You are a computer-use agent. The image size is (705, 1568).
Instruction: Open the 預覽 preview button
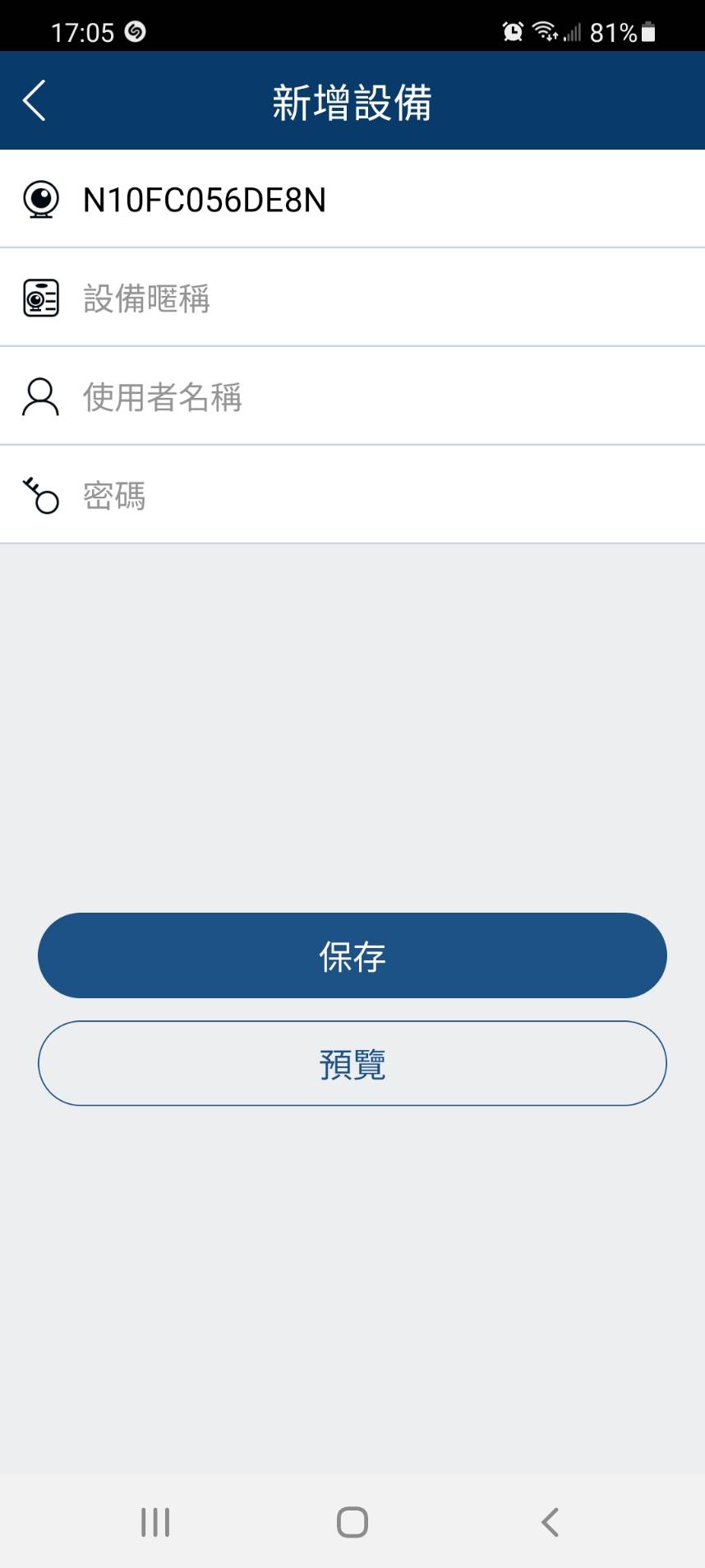[x=352, y=1063]
